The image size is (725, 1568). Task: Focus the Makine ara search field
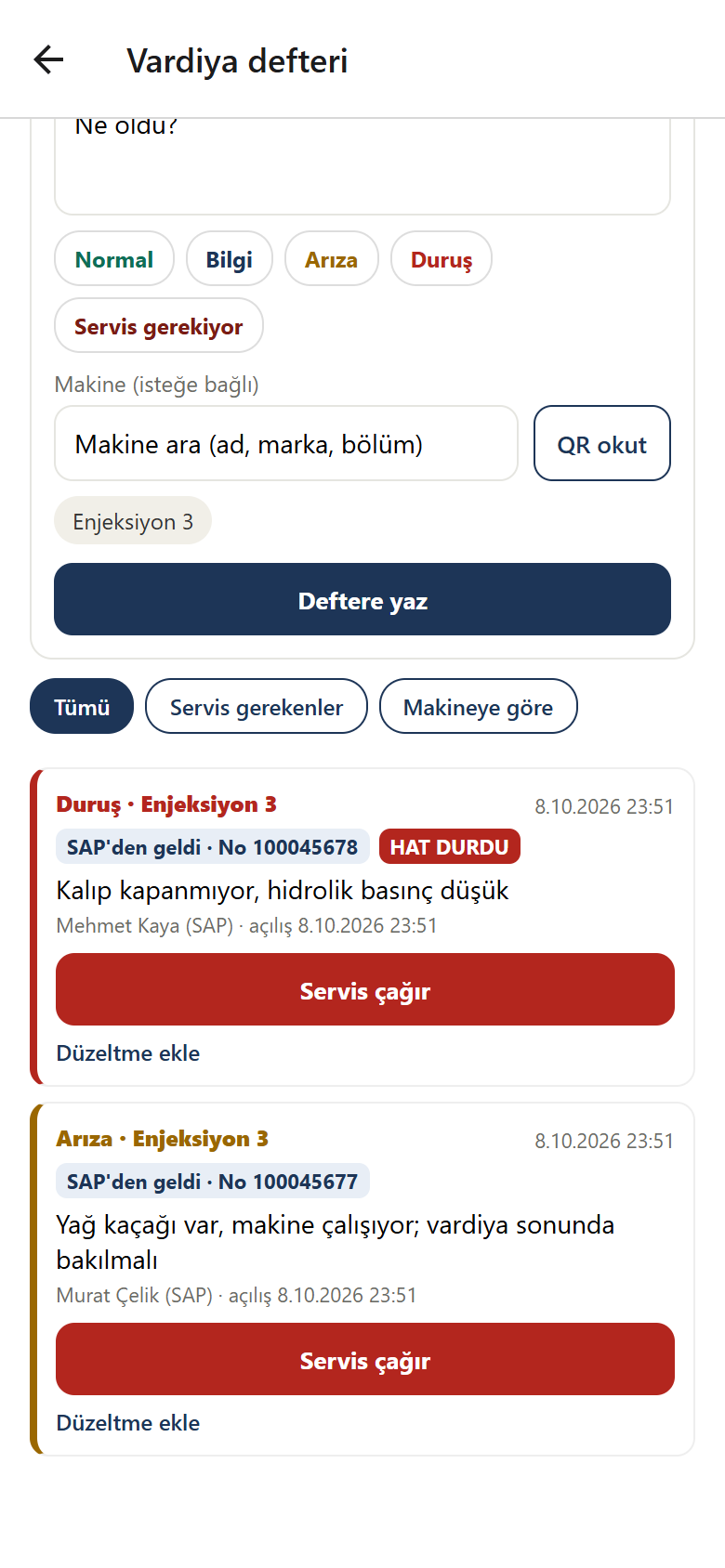coord(286,444)
